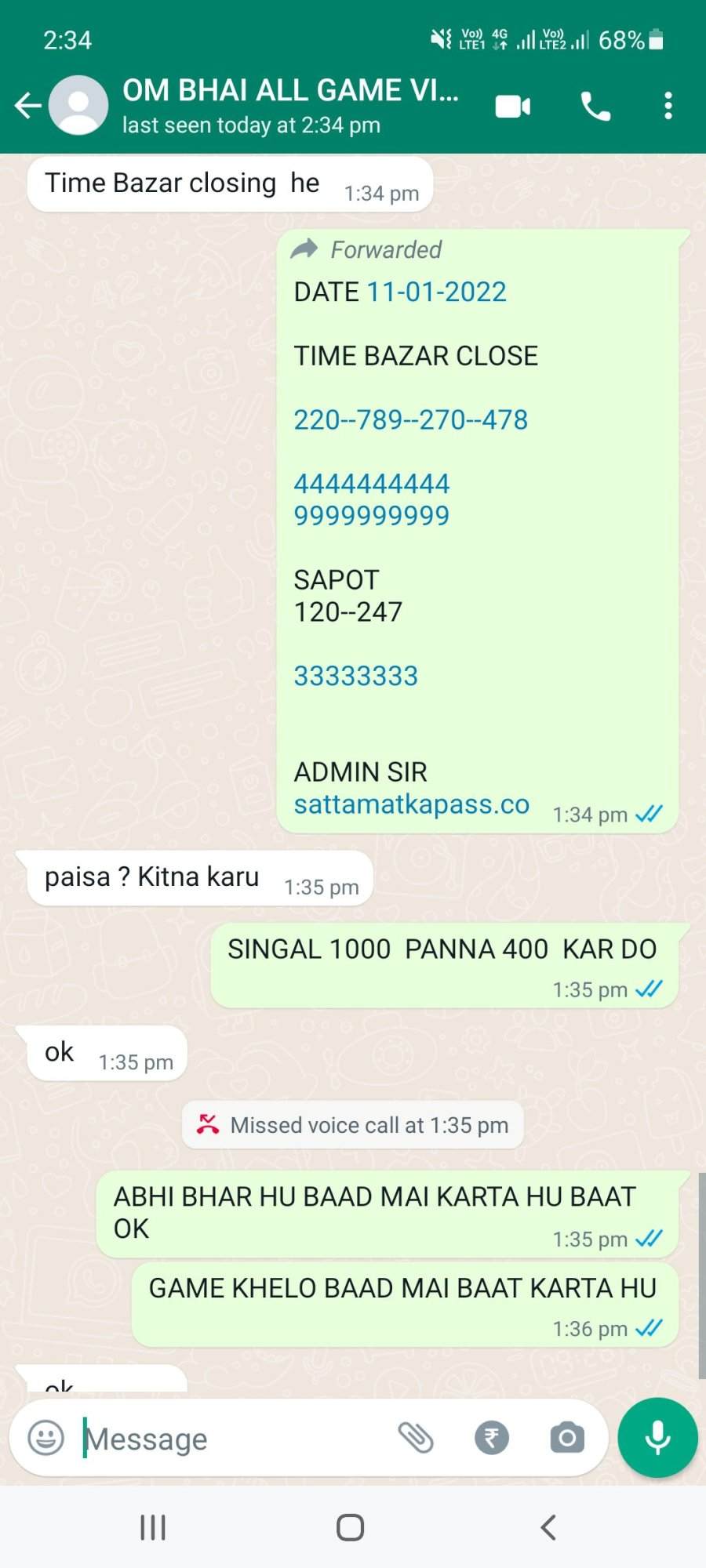Open the overflow menu
706x1568 pixels.
point(668,106)
